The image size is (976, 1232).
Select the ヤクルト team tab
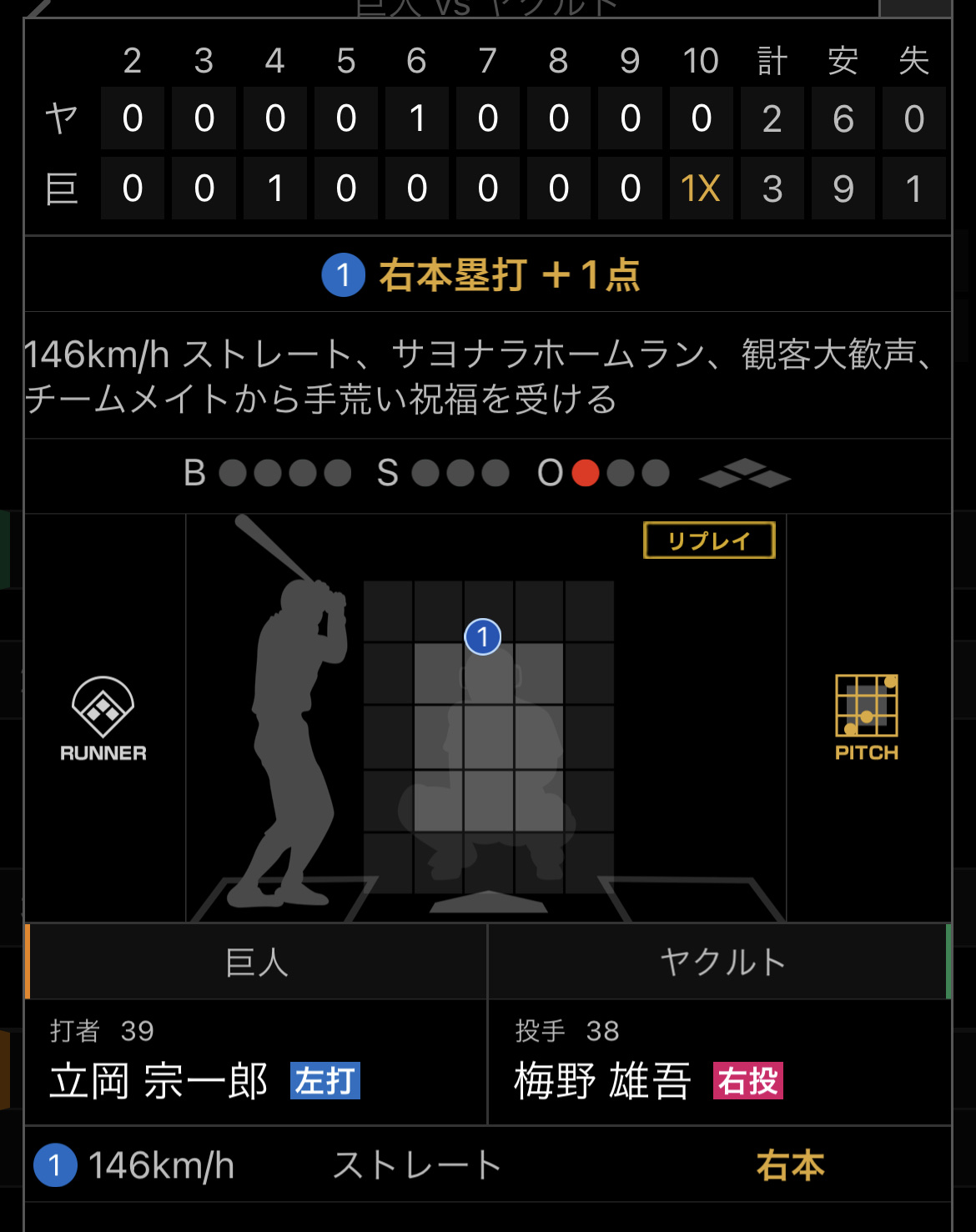721,962
